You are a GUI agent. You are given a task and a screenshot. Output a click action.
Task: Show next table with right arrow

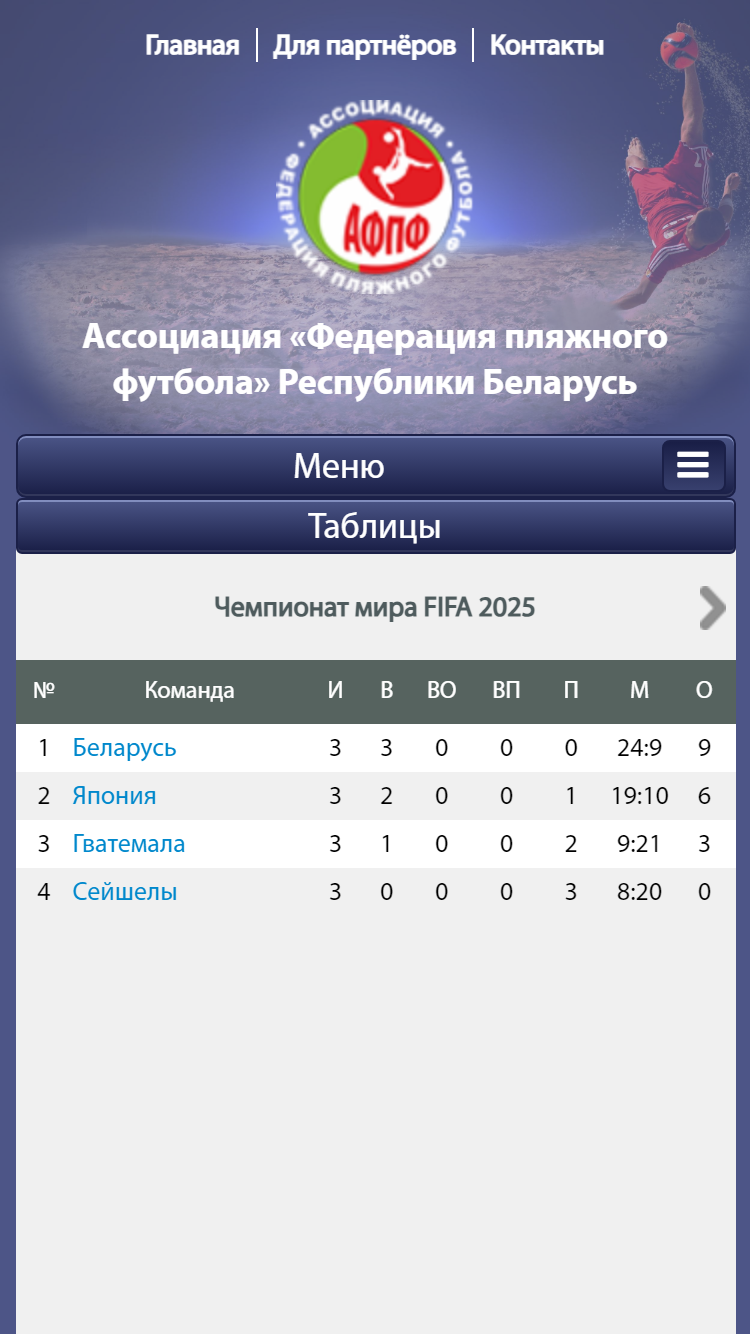712,608
